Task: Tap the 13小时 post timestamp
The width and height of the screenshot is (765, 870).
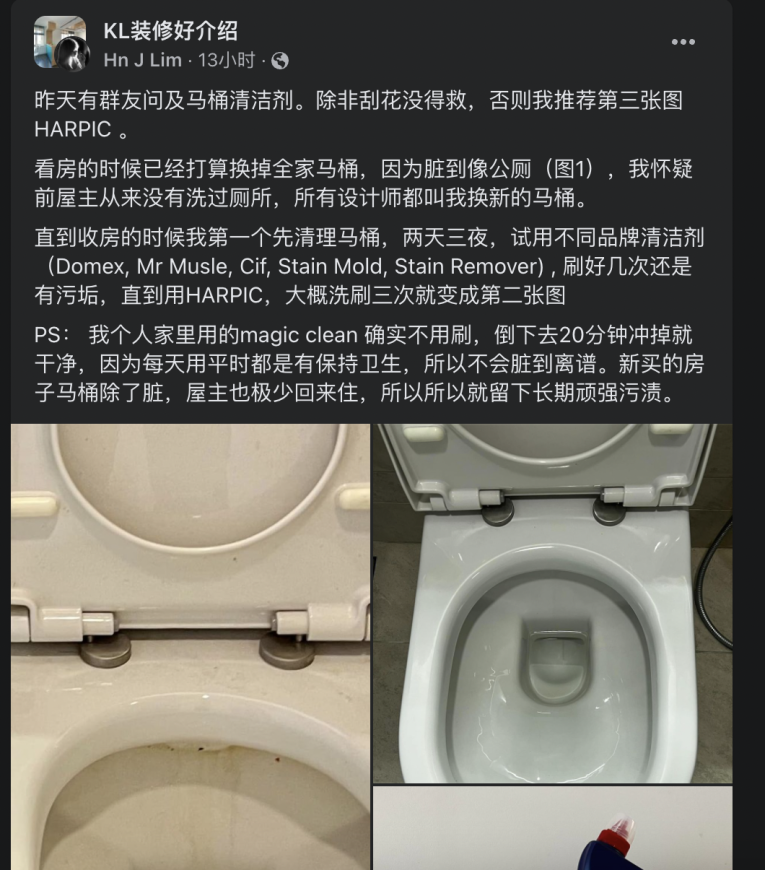Action: (x=227, y=60)
